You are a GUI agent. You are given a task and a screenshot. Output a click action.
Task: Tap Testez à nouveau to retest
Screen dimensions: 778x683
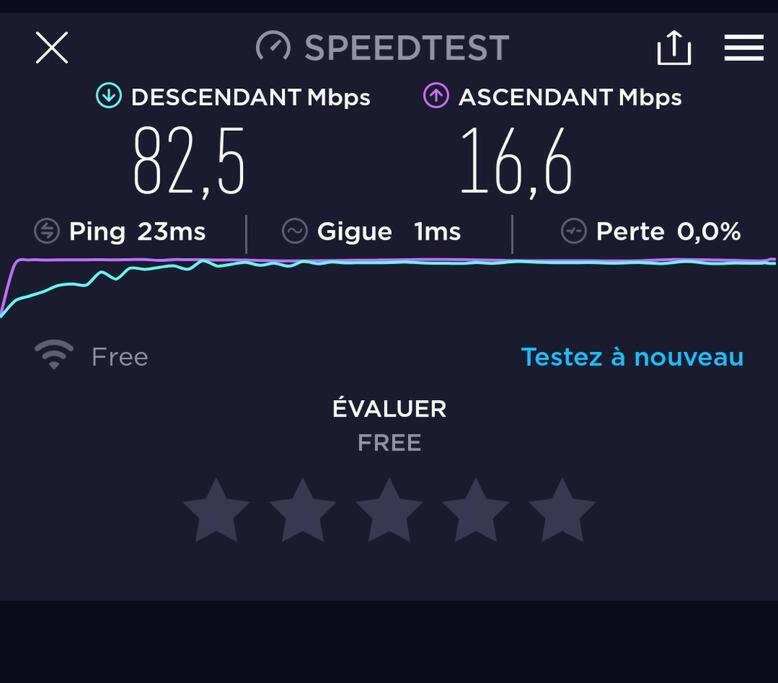coord(632,357)
